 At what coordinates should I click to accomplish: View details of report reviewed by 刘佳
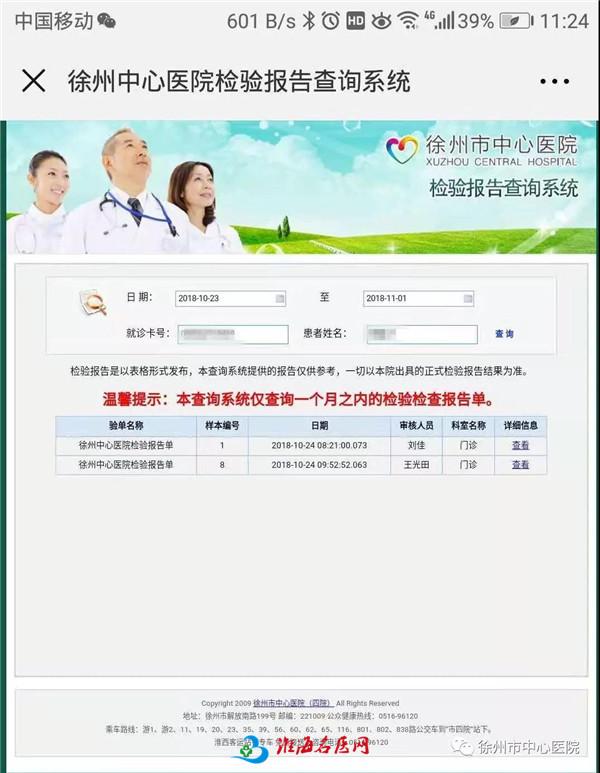click(x=520, y=445)
